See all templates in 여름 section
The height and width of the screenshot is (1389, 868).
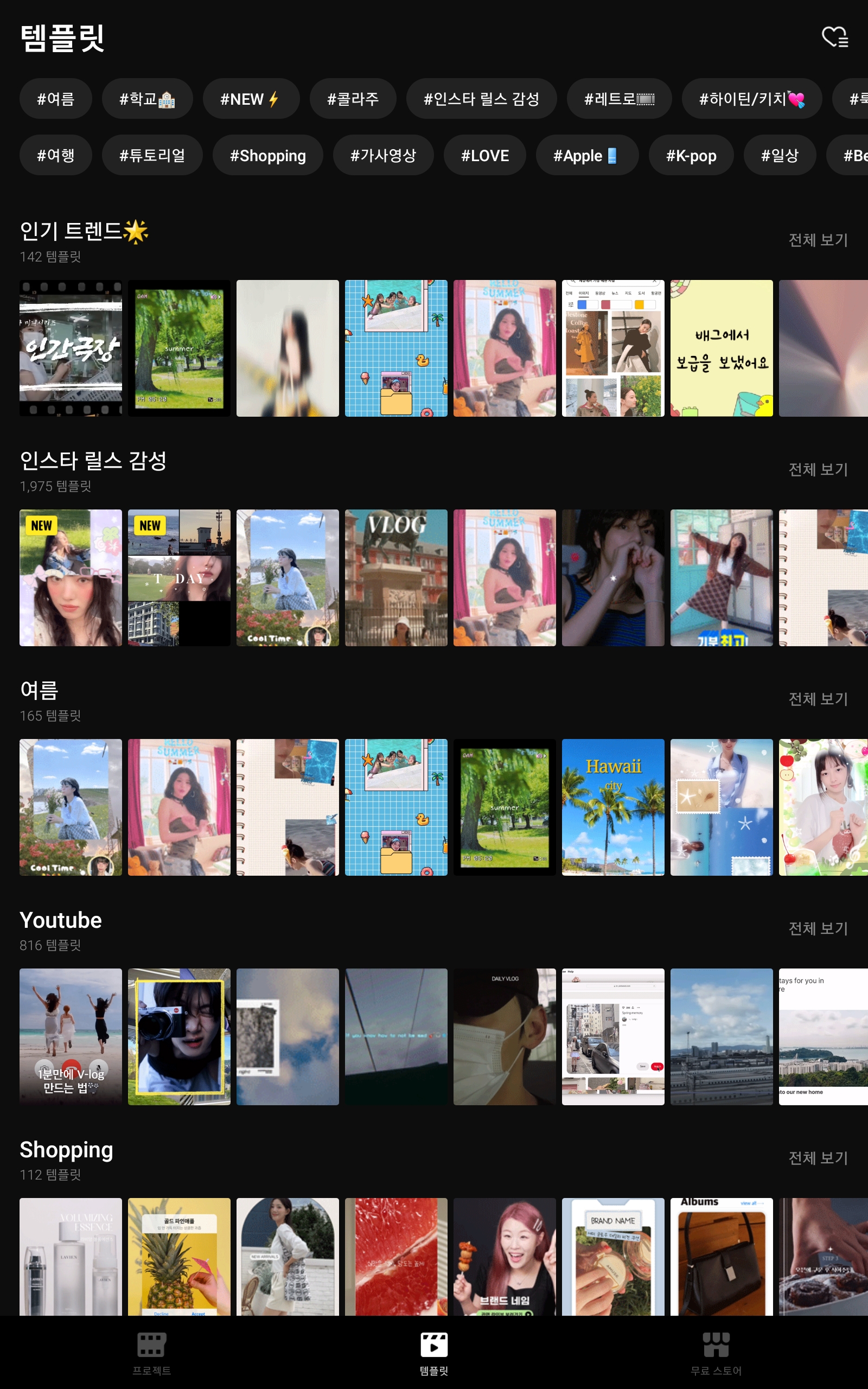tap(818, 699)
